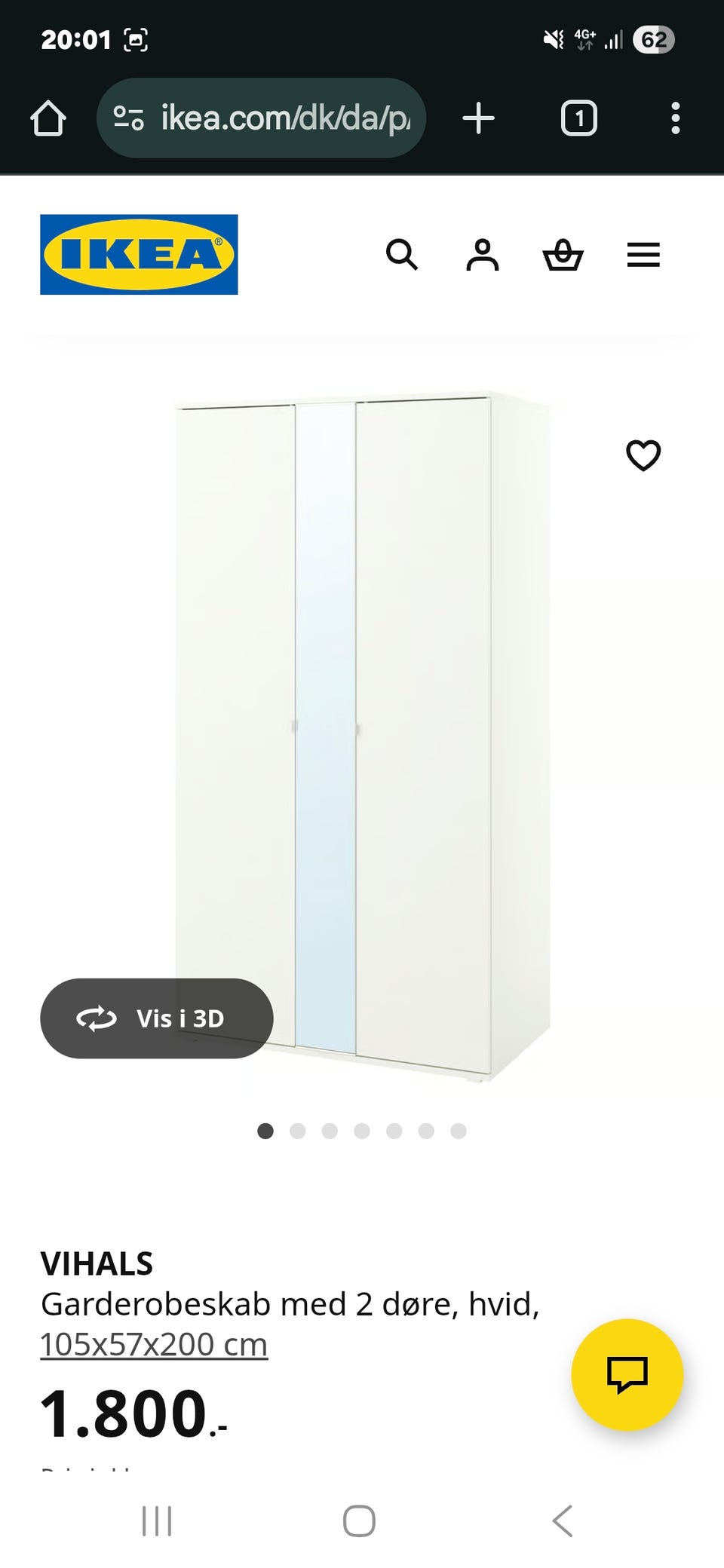Open the recent apps overview
The image size is (724, 1568).
click(x=157, y=1521)
